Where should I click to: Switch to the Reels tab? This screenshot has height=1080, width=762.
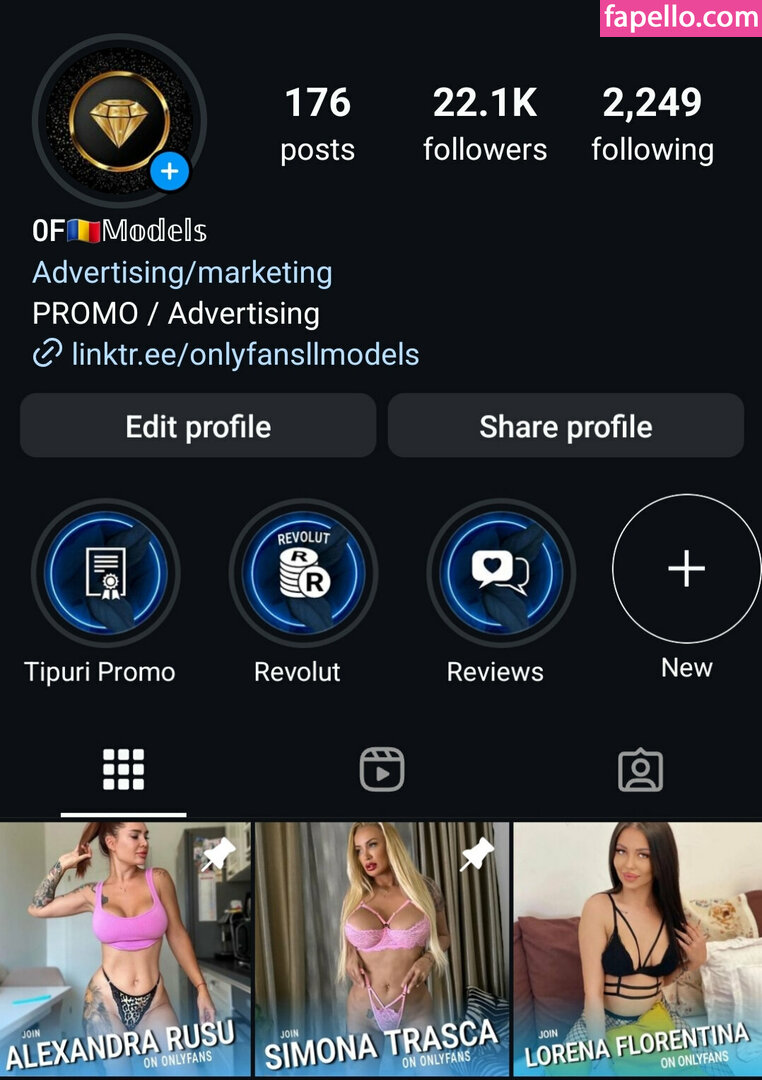pos(382,770)
